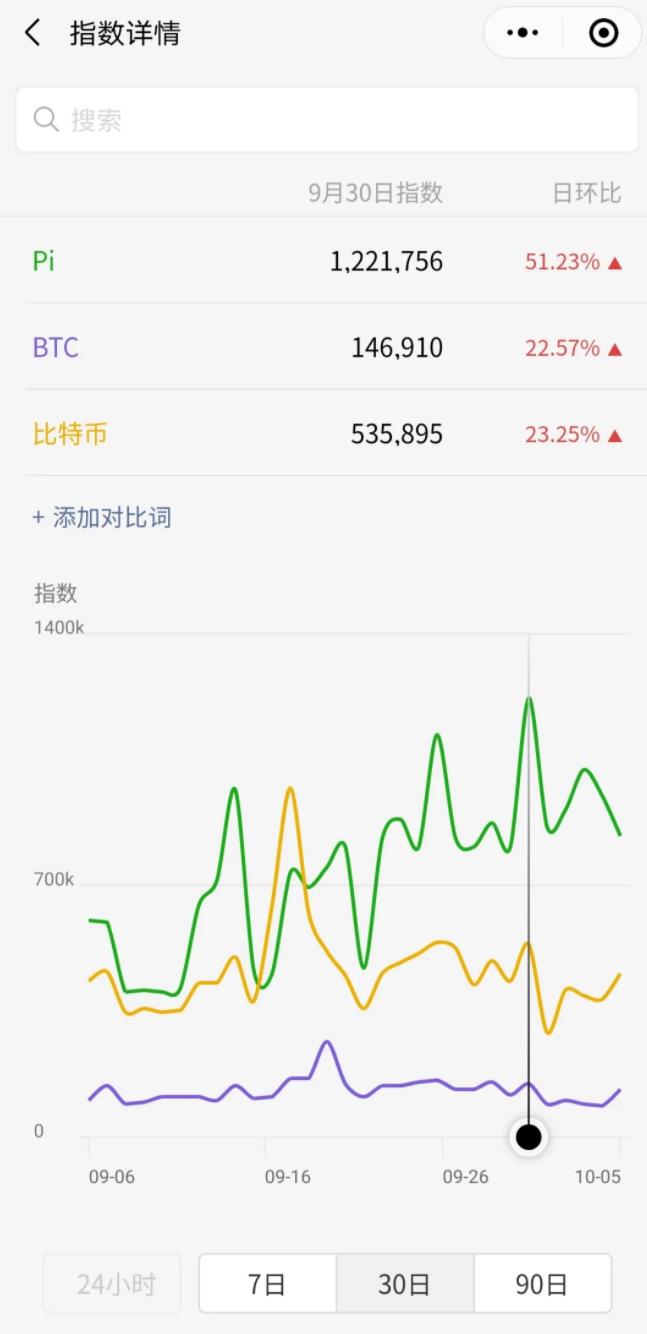This screenshot has height=1334, width=647.
Task: Close the mini program with the circle button
Action: (603, 33)
